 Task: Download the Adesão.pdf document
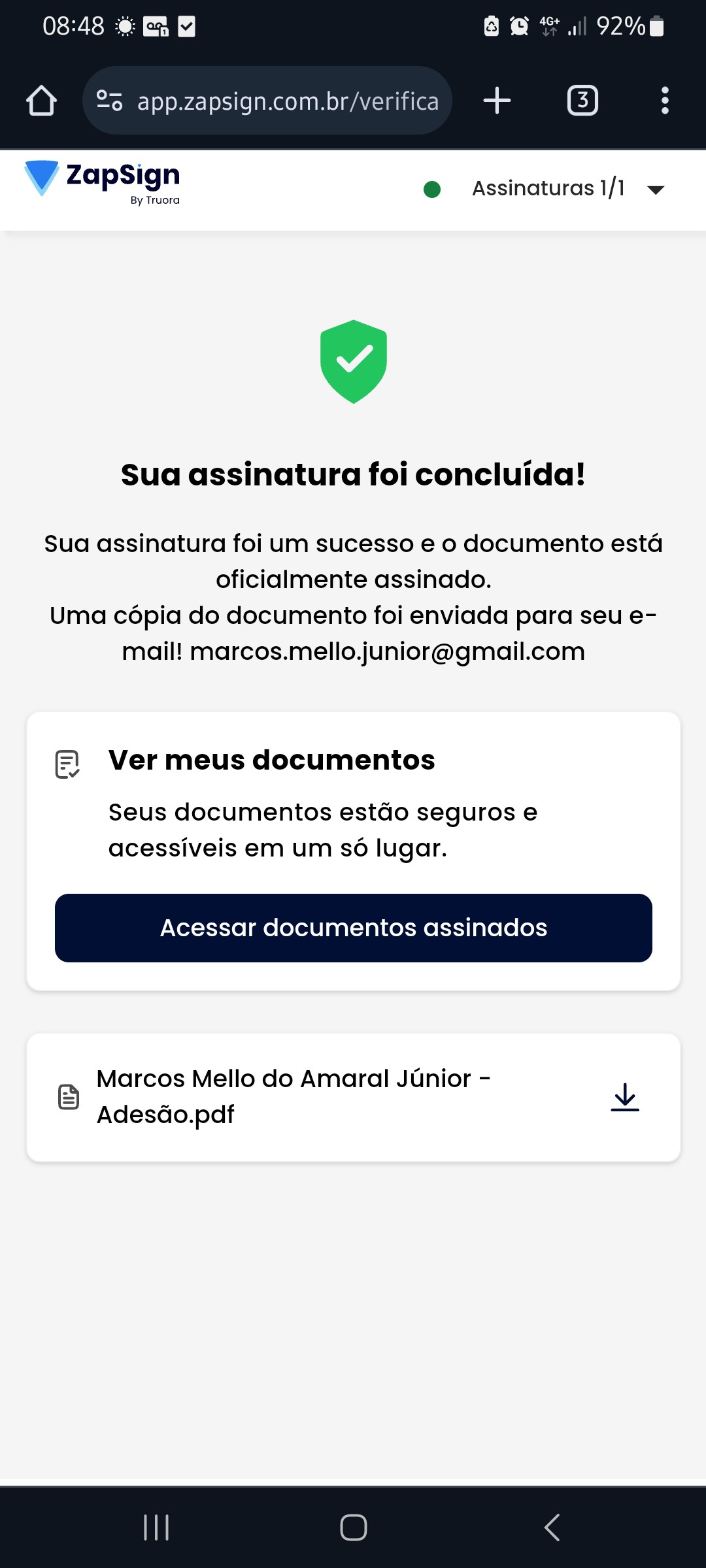tap(625, 1097)
